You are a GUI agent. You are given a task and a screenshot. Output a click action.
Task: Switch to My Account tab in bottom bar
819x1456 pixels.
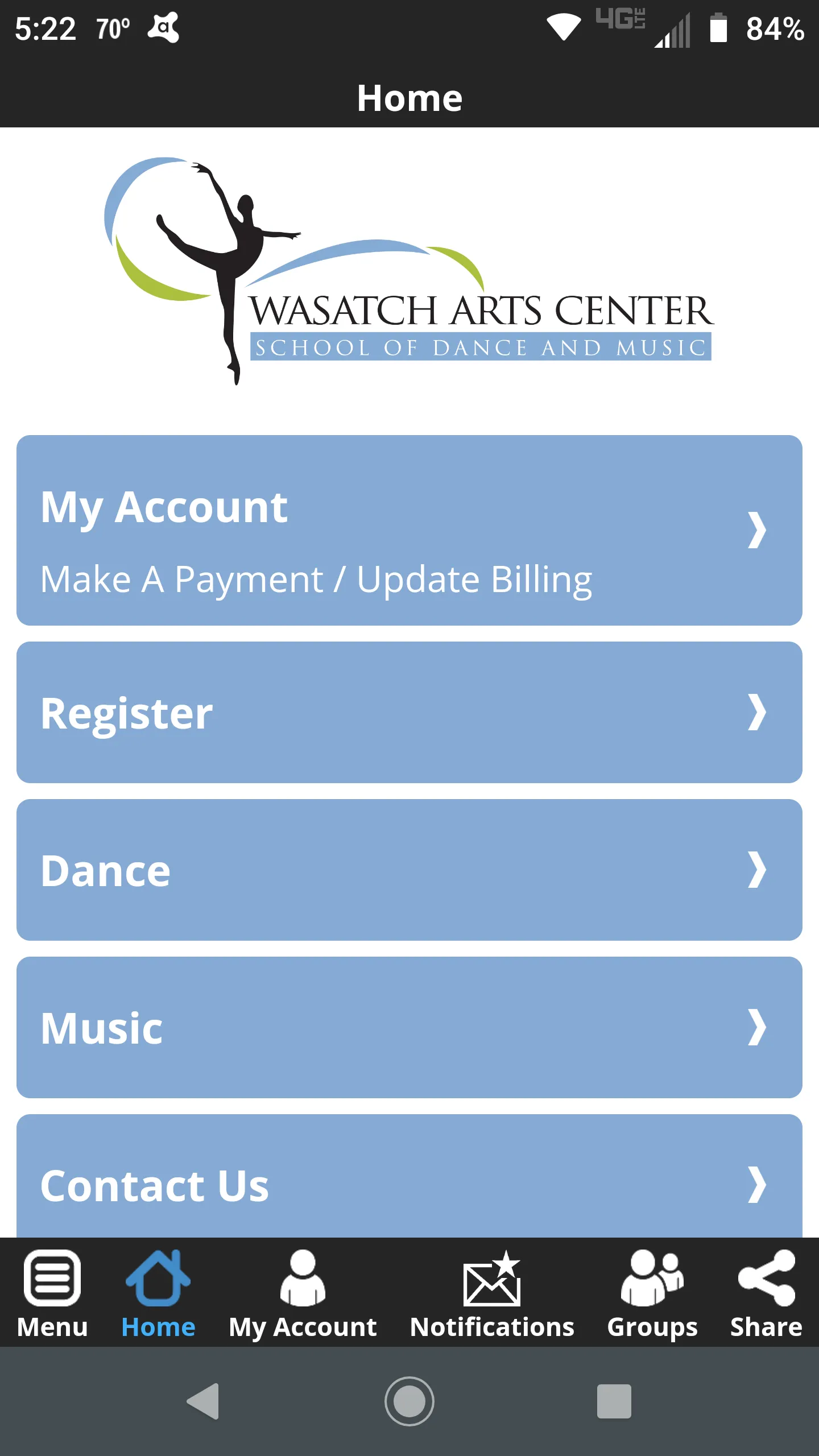click(x=303, y=1293)
